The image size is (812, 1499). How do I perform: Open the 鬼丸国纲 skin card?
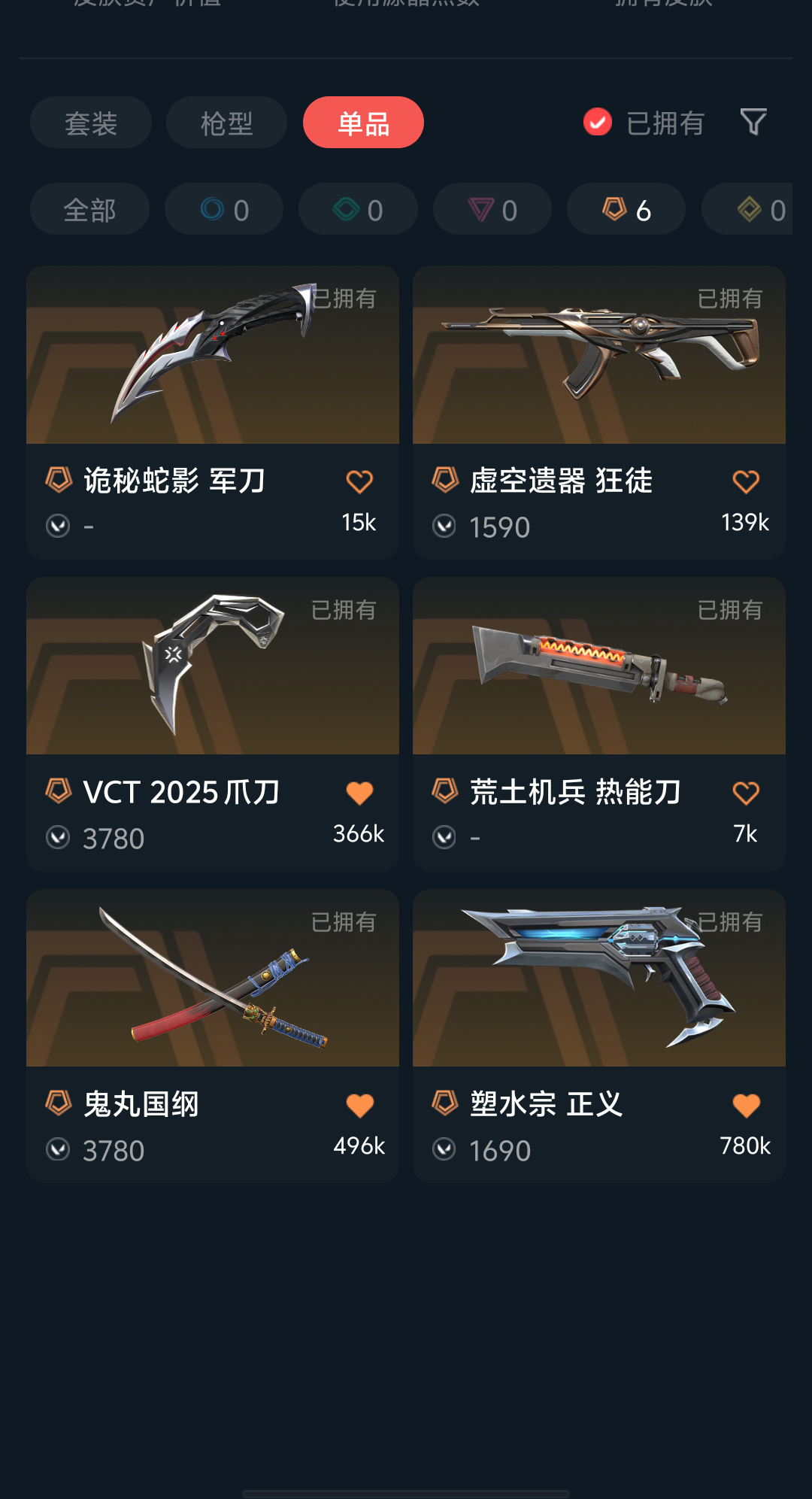click(213, 1036)
